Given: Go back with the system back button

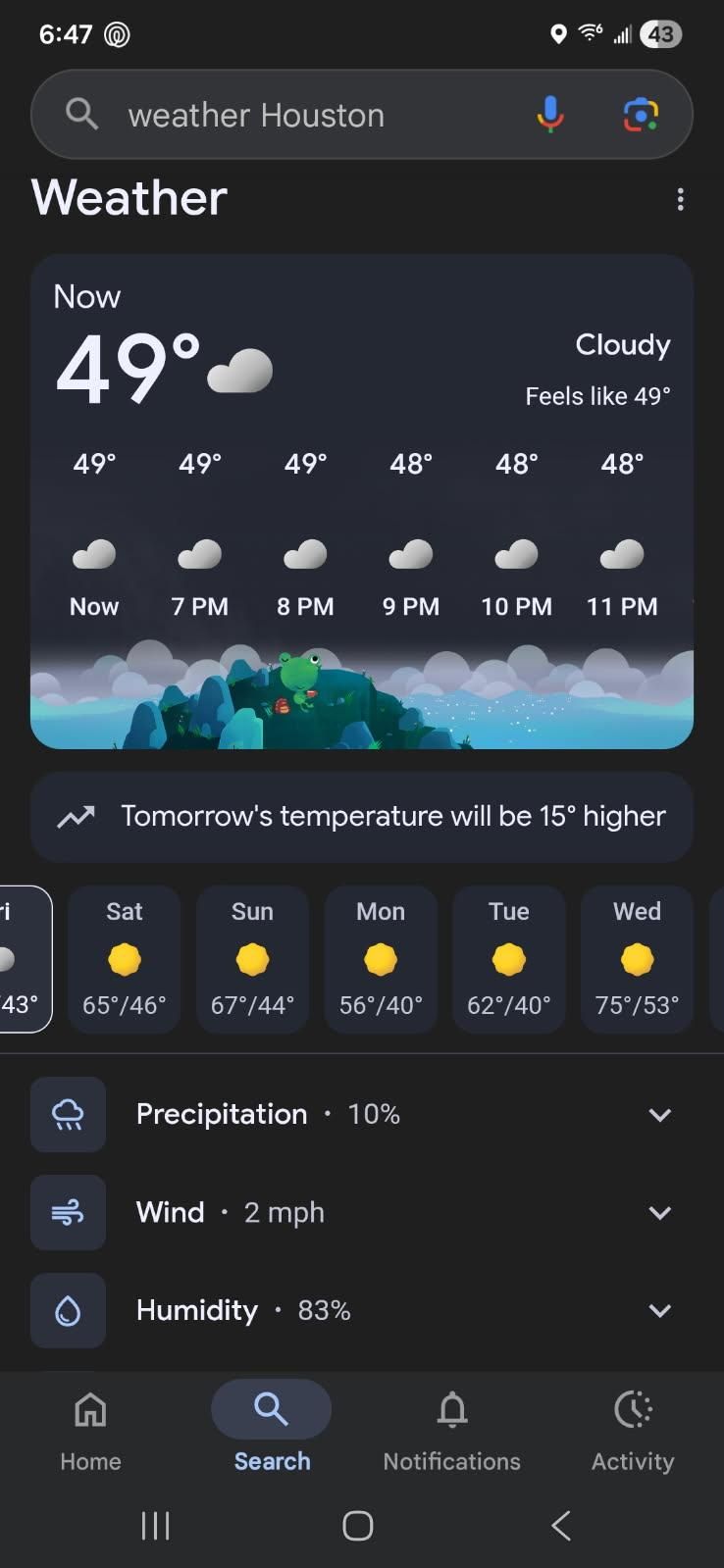Looking at the screenshot, I should click(x=560, y=1525).
